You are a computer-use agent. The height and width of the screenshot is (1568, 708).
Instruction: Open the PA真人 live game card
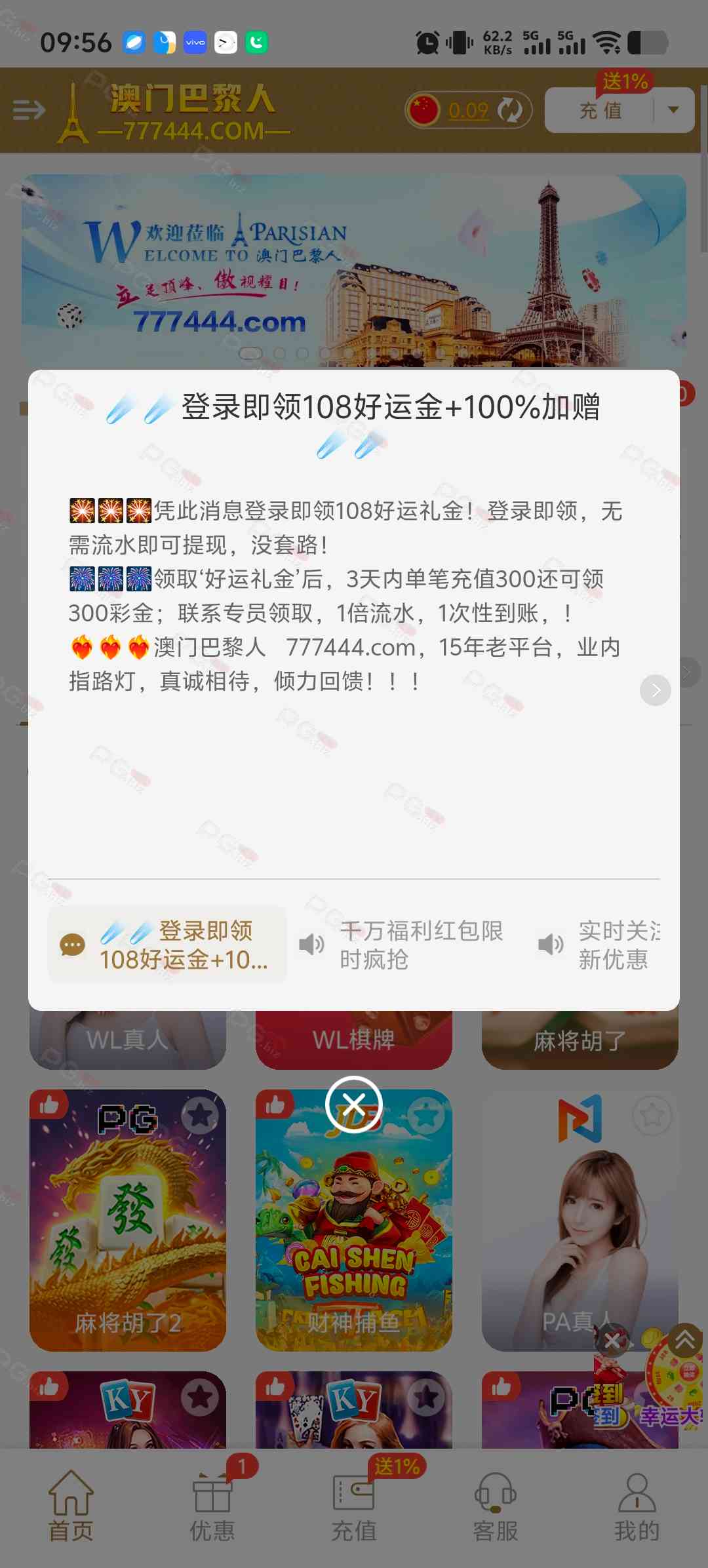click(x=580, y=1219)
